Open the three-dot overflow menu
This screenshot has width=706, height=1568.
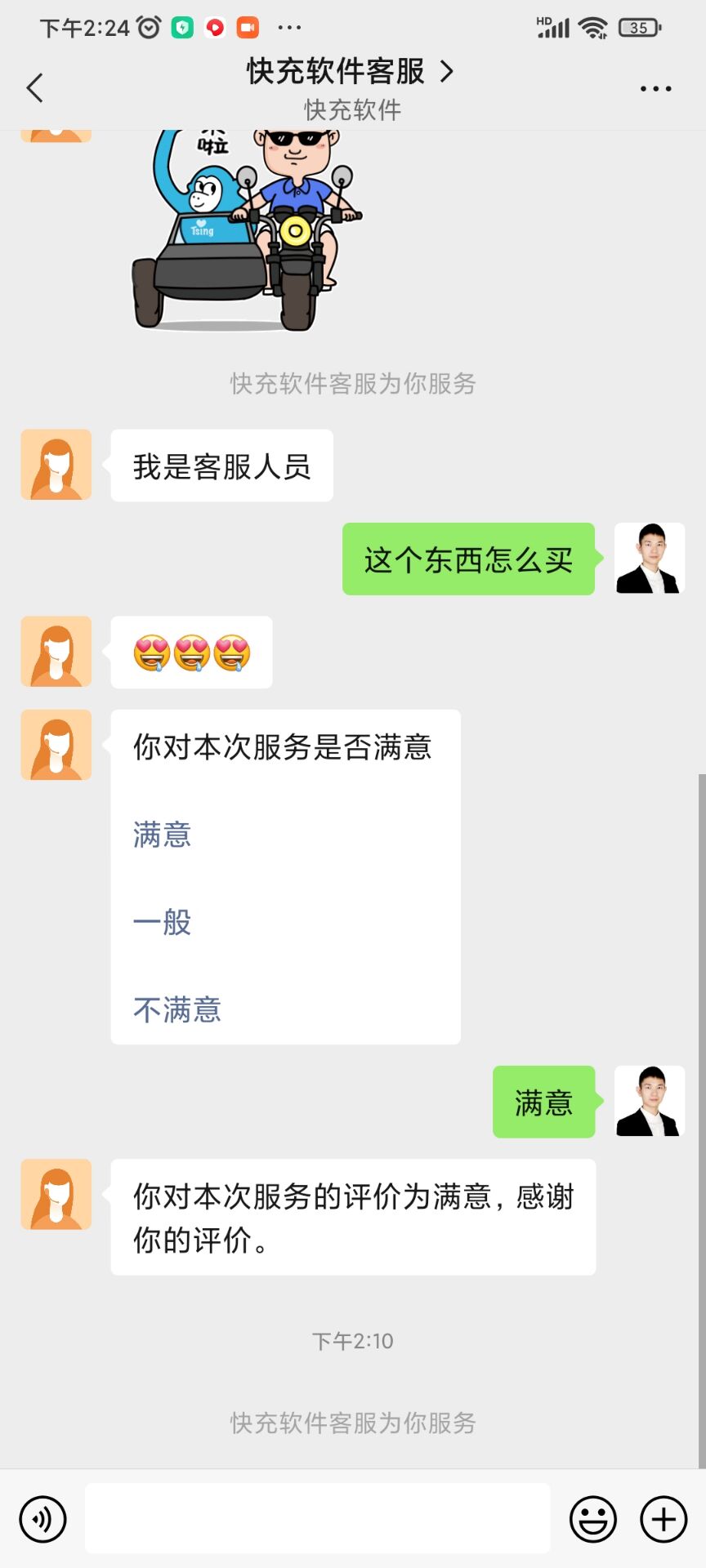click(655, 88)
